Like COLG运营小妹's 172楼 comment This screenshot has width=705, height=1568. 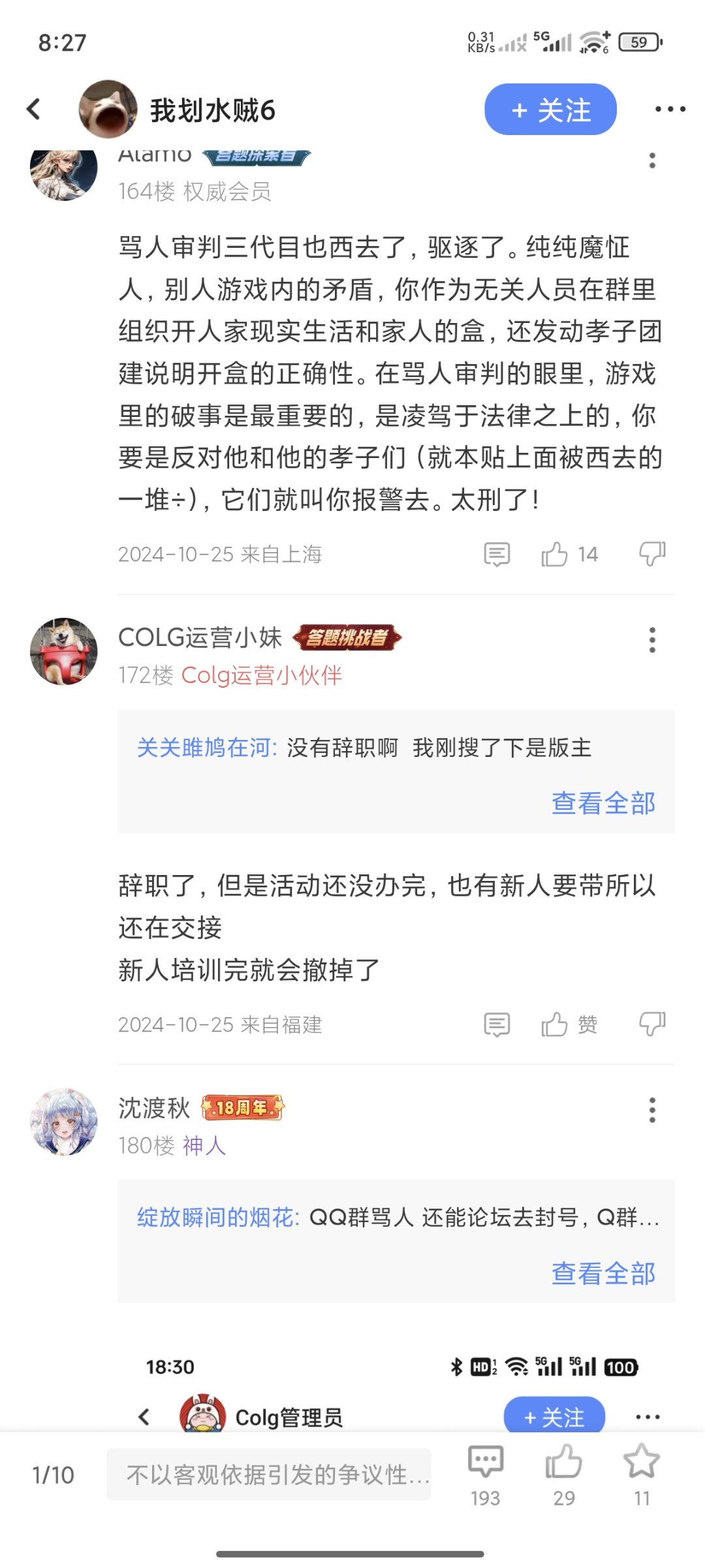click(x=569, y=1024)
